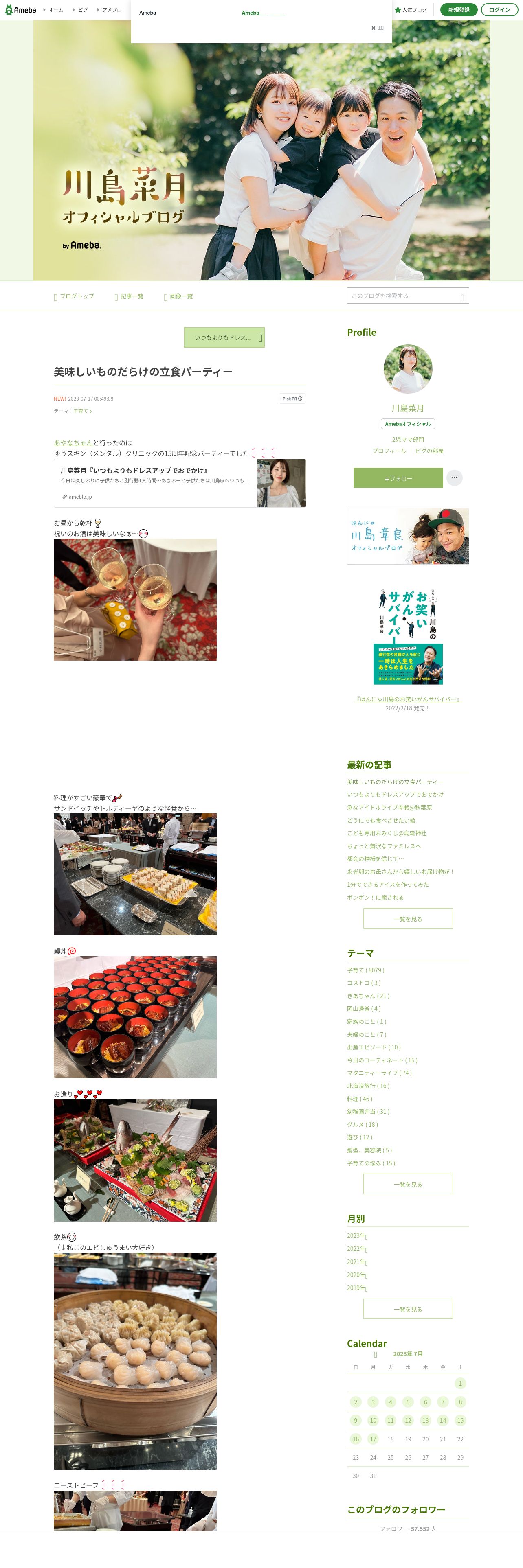Viewport: 523px width, 1568px height.
Task: Tap the 新規登録 sign-up button
Action: pyautogui.click(x=458, y=10)
